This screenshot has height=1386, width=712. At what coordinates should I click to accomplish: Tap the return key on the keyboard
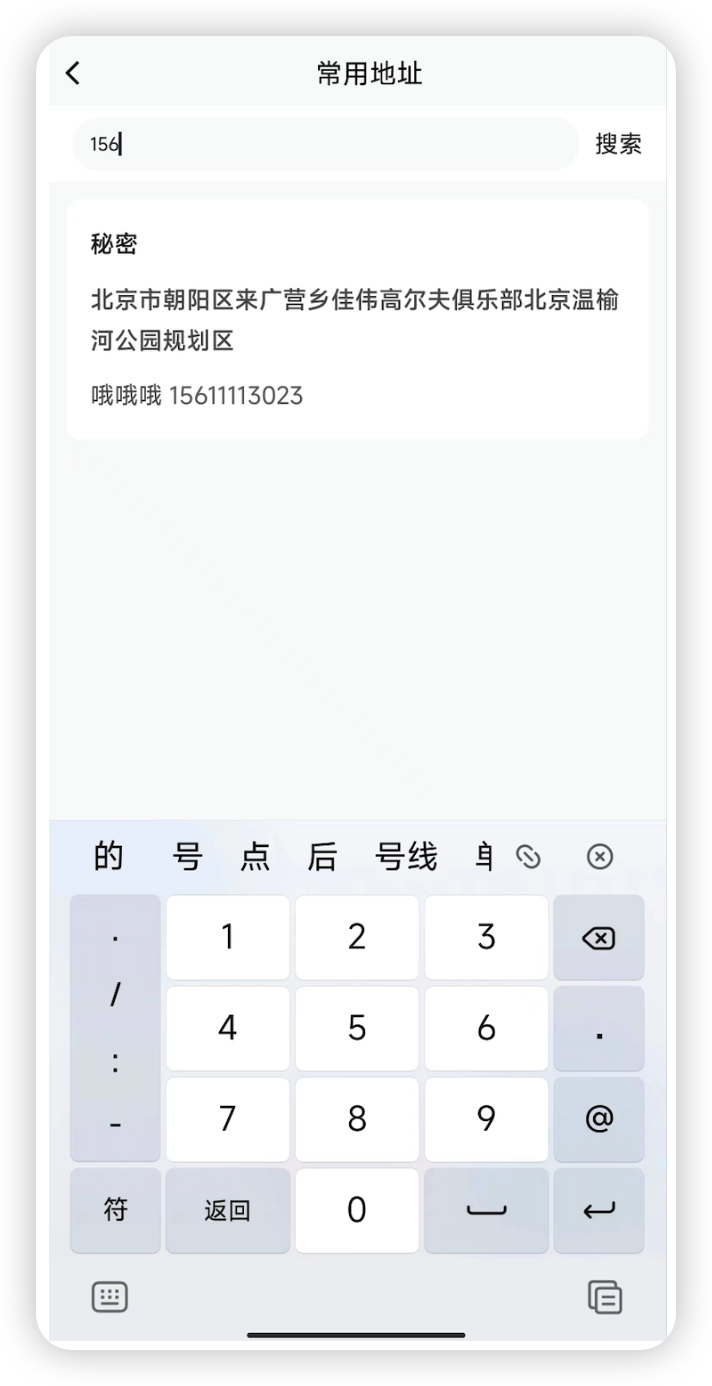[598, 1210]
